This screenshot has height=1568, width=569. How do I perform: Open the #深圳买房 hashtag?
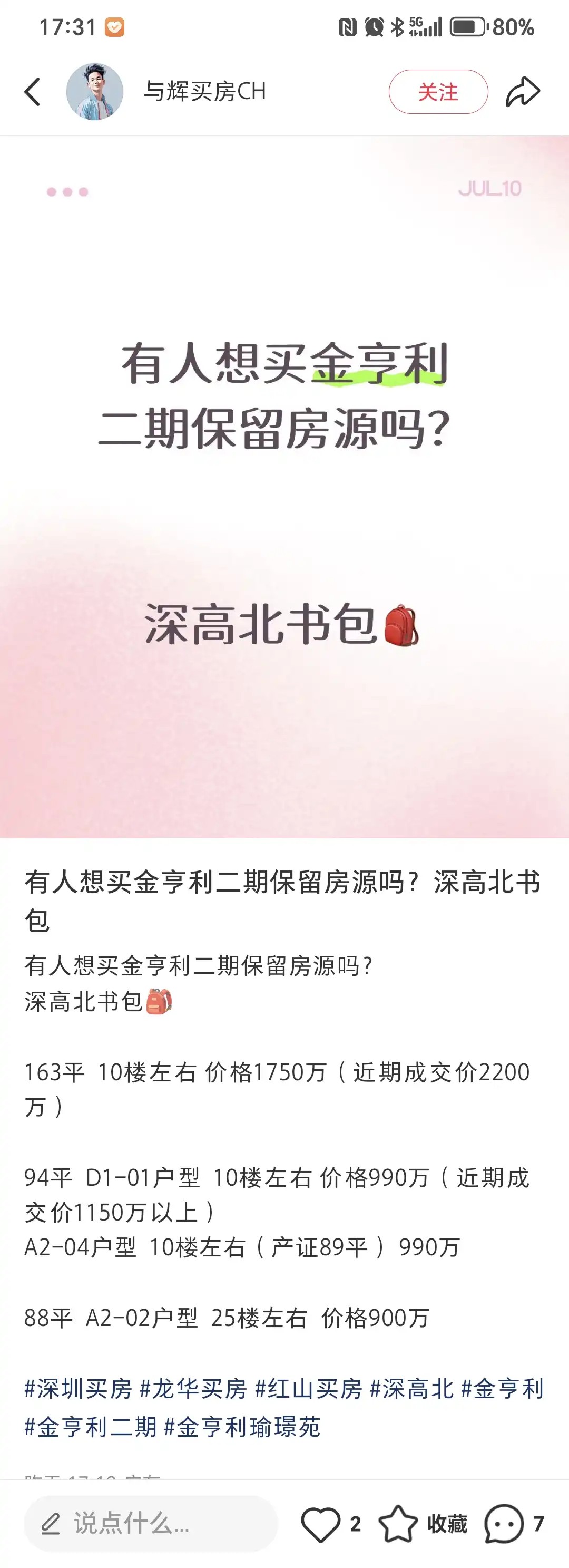[x=78, y=1390]
